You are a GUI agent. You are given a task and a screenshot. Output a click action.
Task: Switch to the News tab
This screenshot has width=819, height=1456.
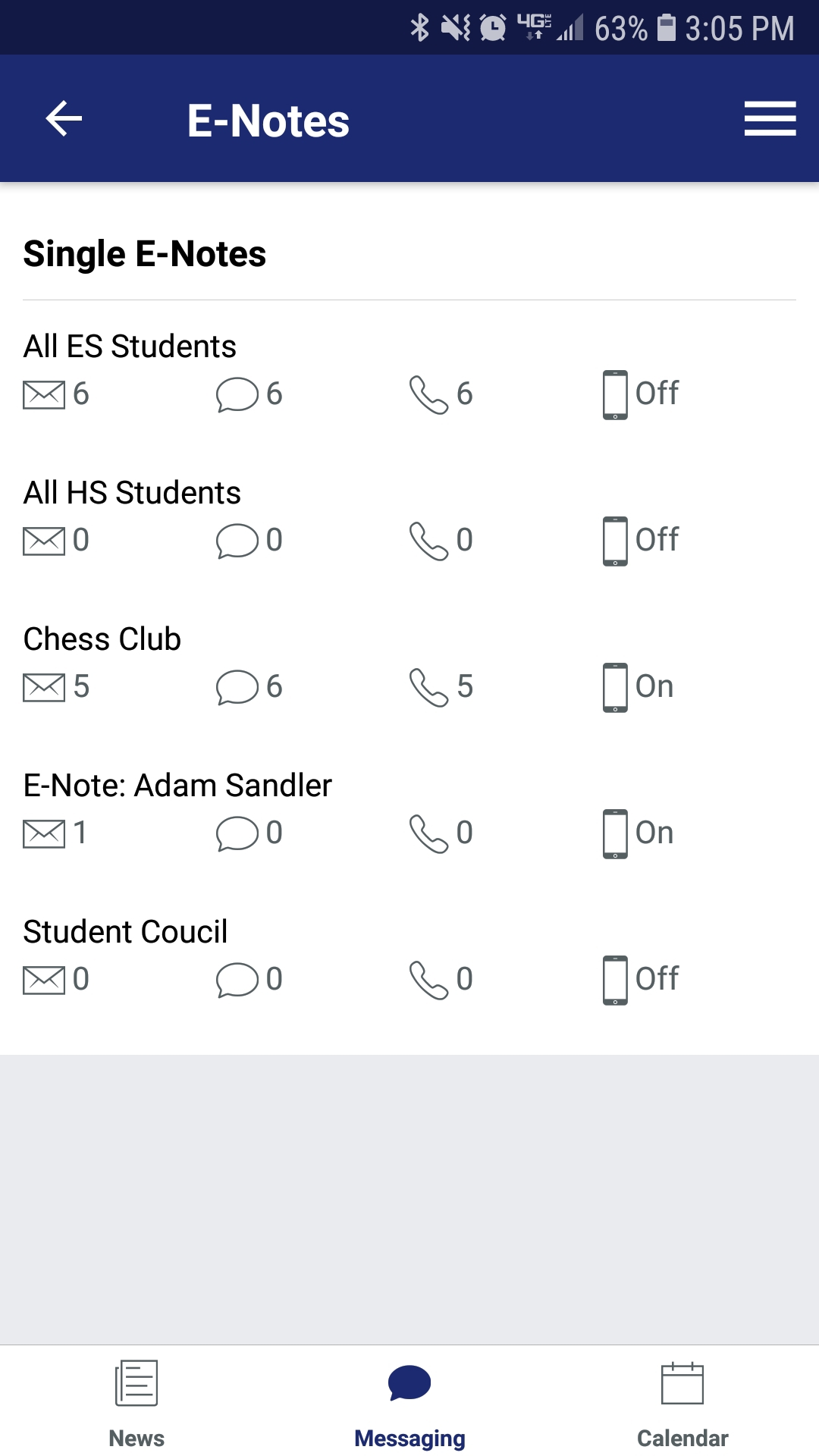[136, 1404]
